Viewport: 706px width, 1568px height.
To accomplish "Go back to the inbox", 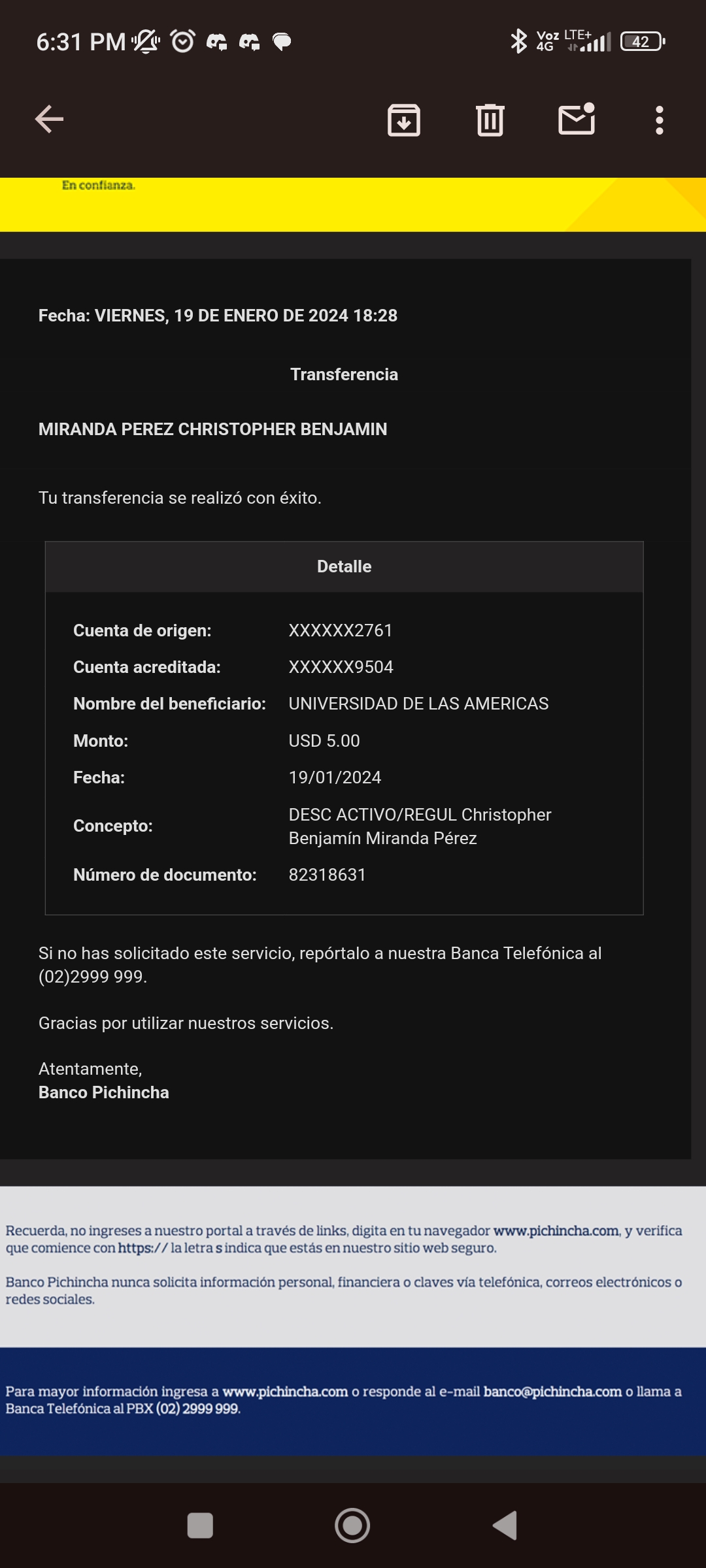I will [49, 120].
